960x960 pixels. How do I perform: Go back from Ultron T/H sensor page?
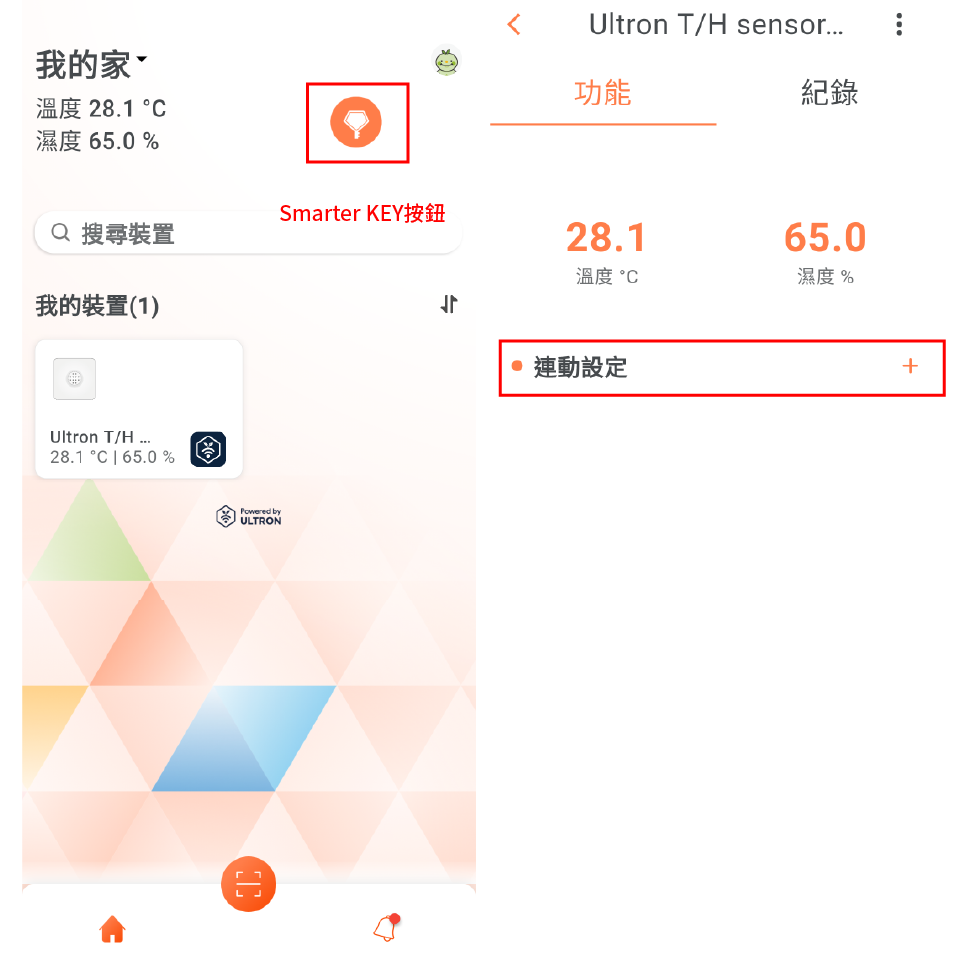514,25
